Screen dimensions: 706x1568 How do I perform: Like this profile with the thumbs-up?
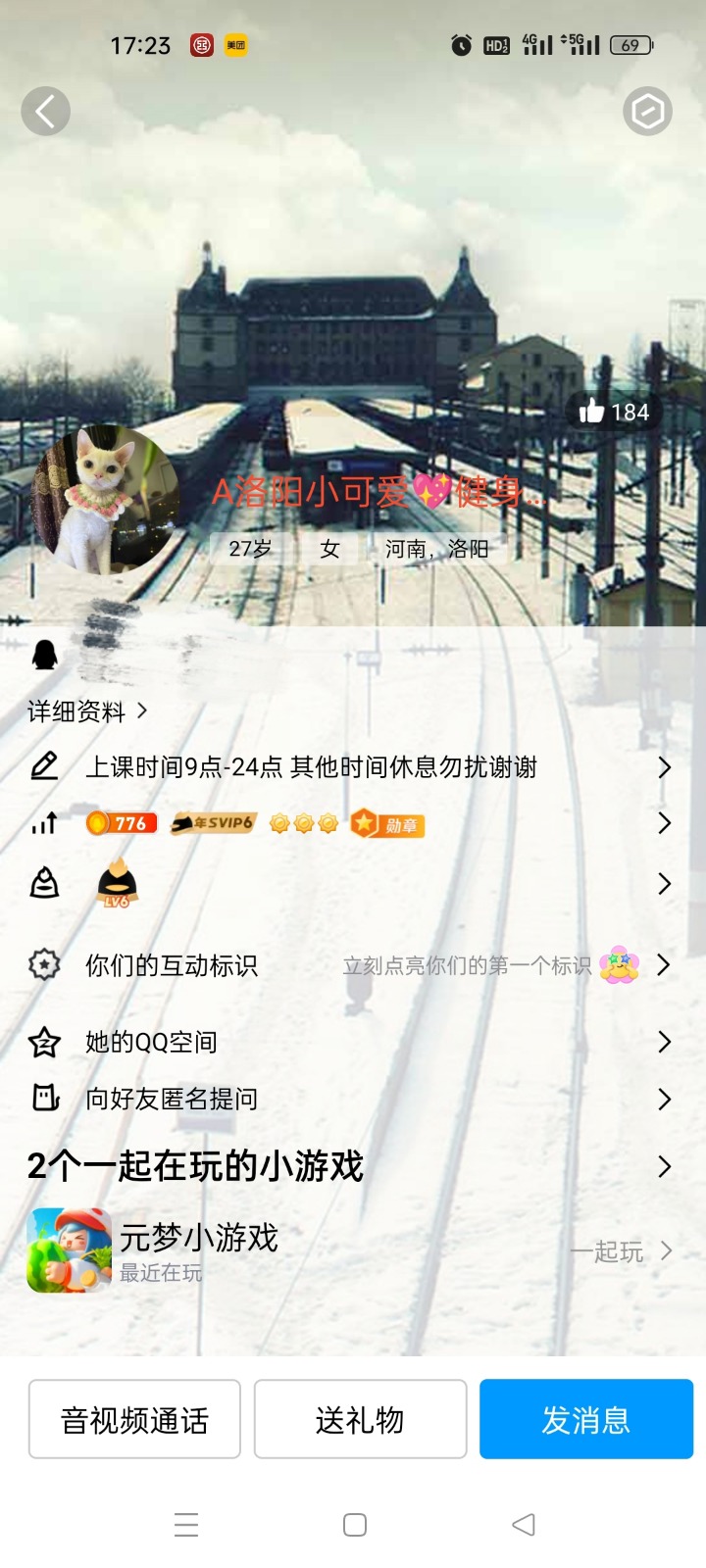click(x=614, y=412)
